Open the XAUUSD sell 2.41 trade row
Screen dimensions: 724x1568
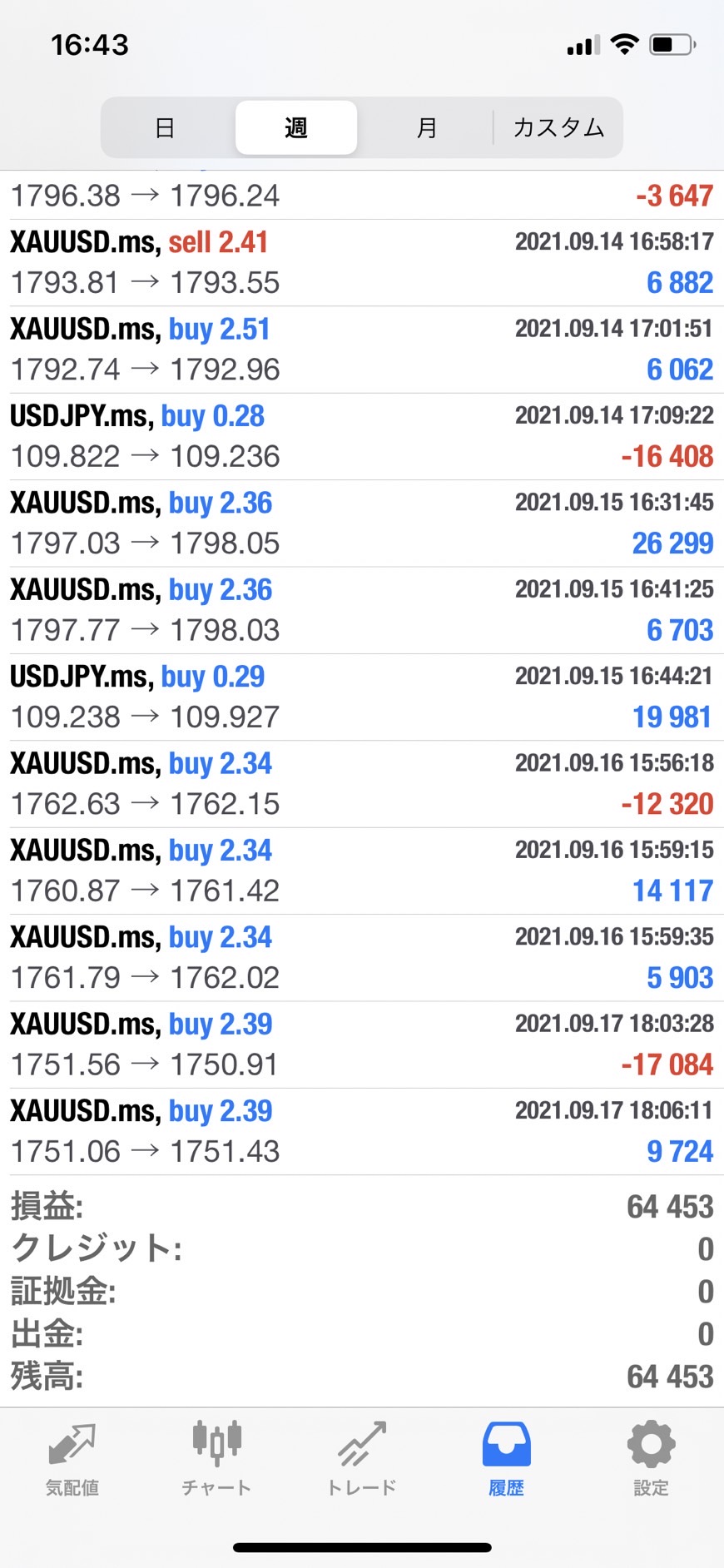[362, 263]
